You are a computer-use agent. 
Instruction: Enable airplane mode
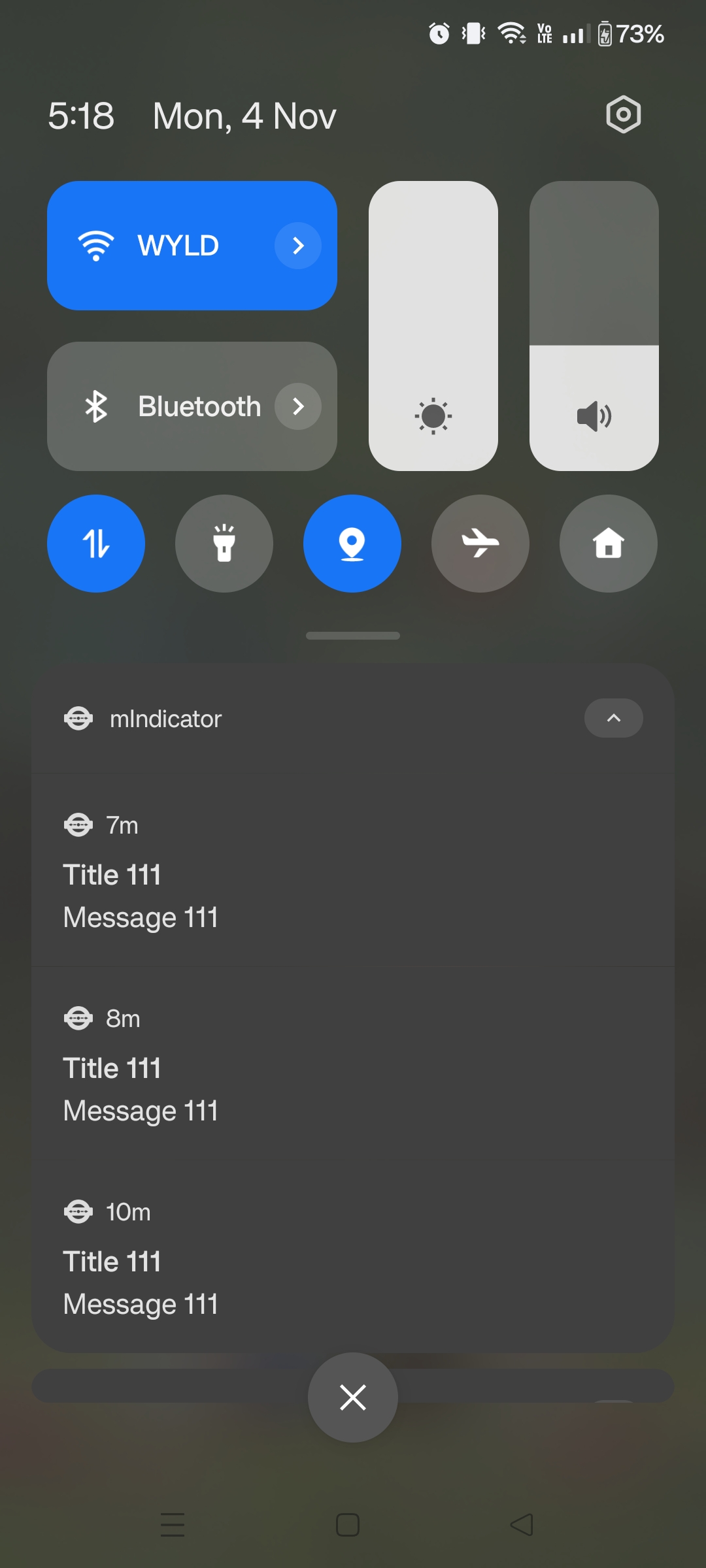(x=480, y=544)
